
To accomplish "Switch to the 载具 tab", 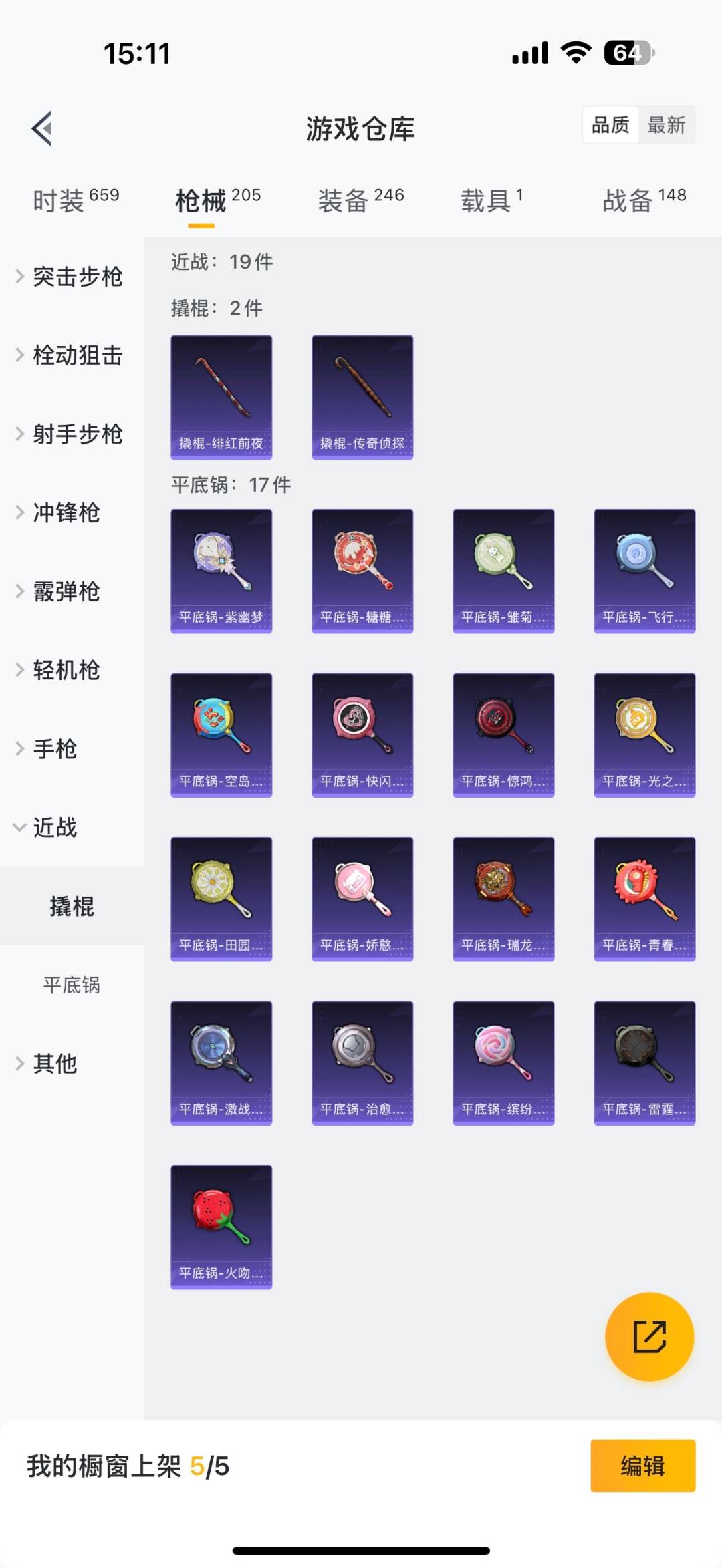I will [491, 200].
